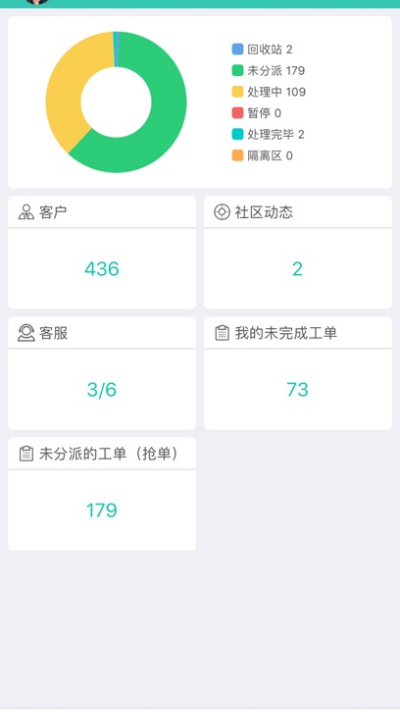Open the 社区动态 card

298,252
